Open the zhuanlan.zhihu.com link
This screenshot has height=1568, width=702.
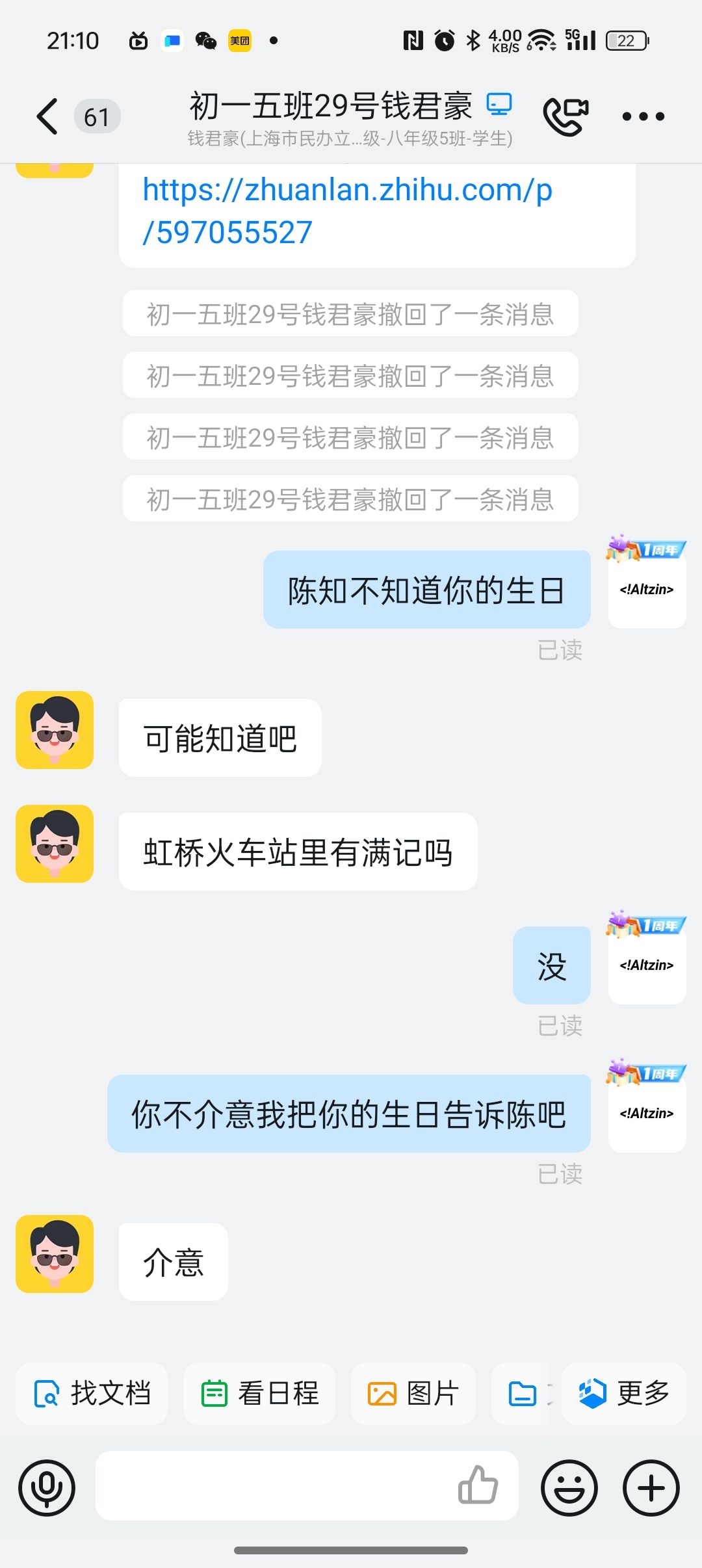347,211
